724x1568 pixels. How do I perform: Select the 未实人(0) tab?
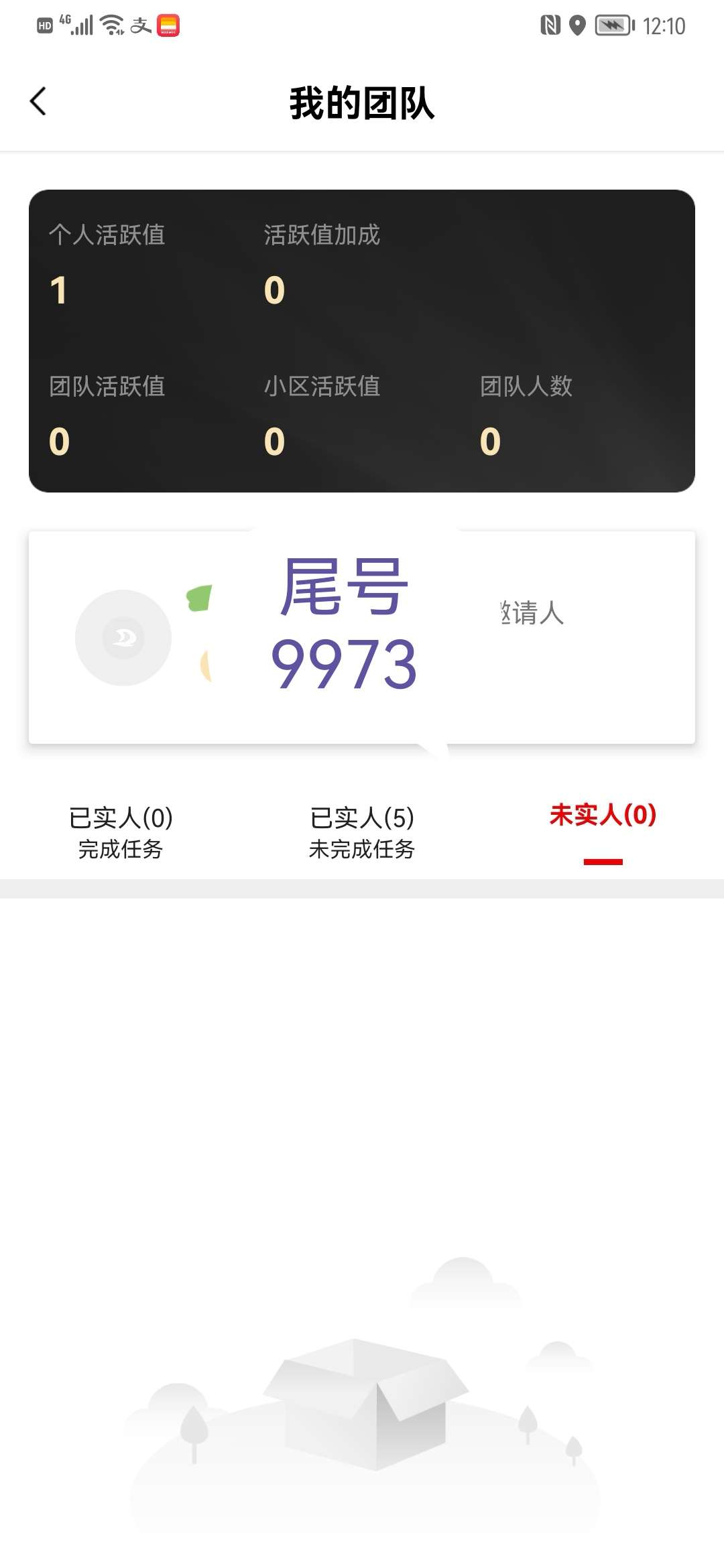pos(603,815)
